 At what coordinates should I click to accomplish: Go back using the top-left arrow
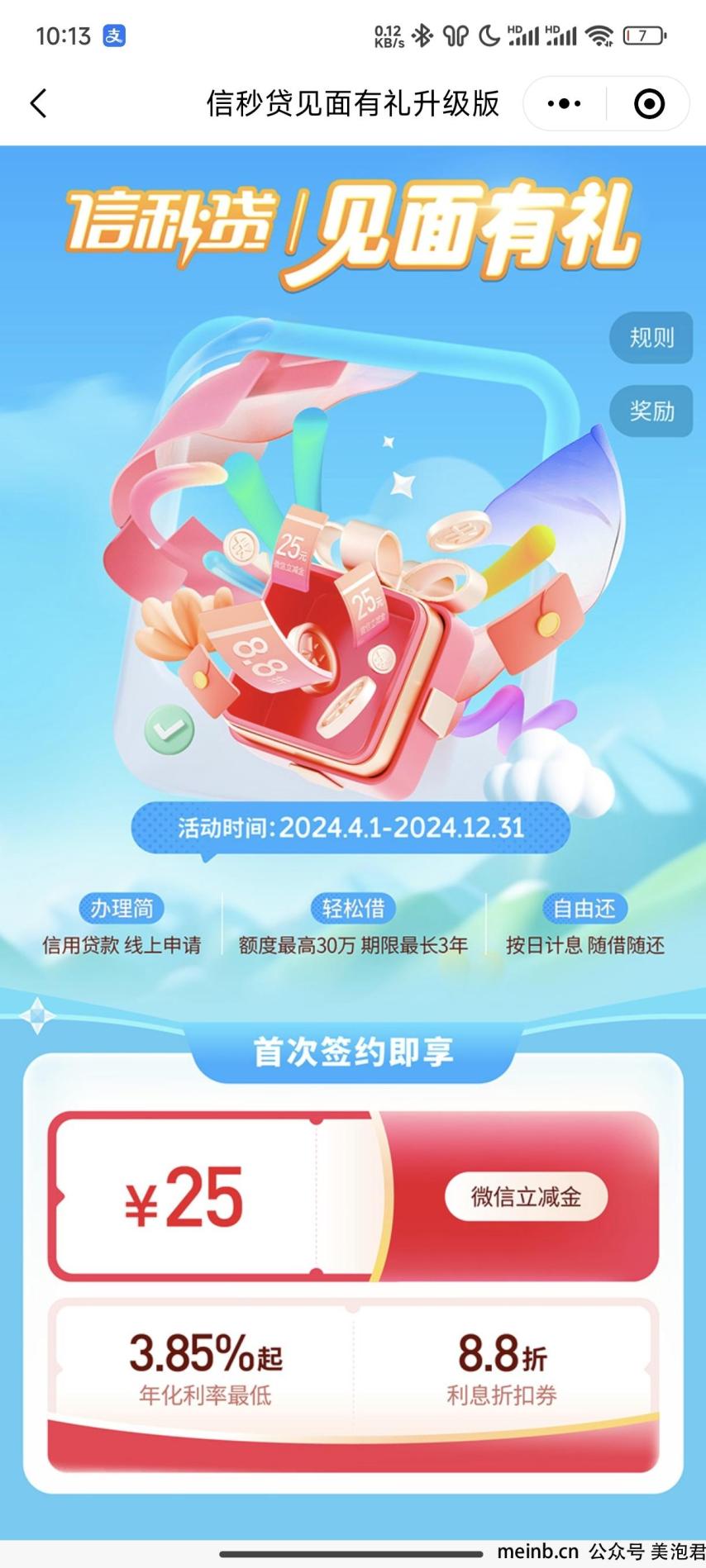pos(39,104)
